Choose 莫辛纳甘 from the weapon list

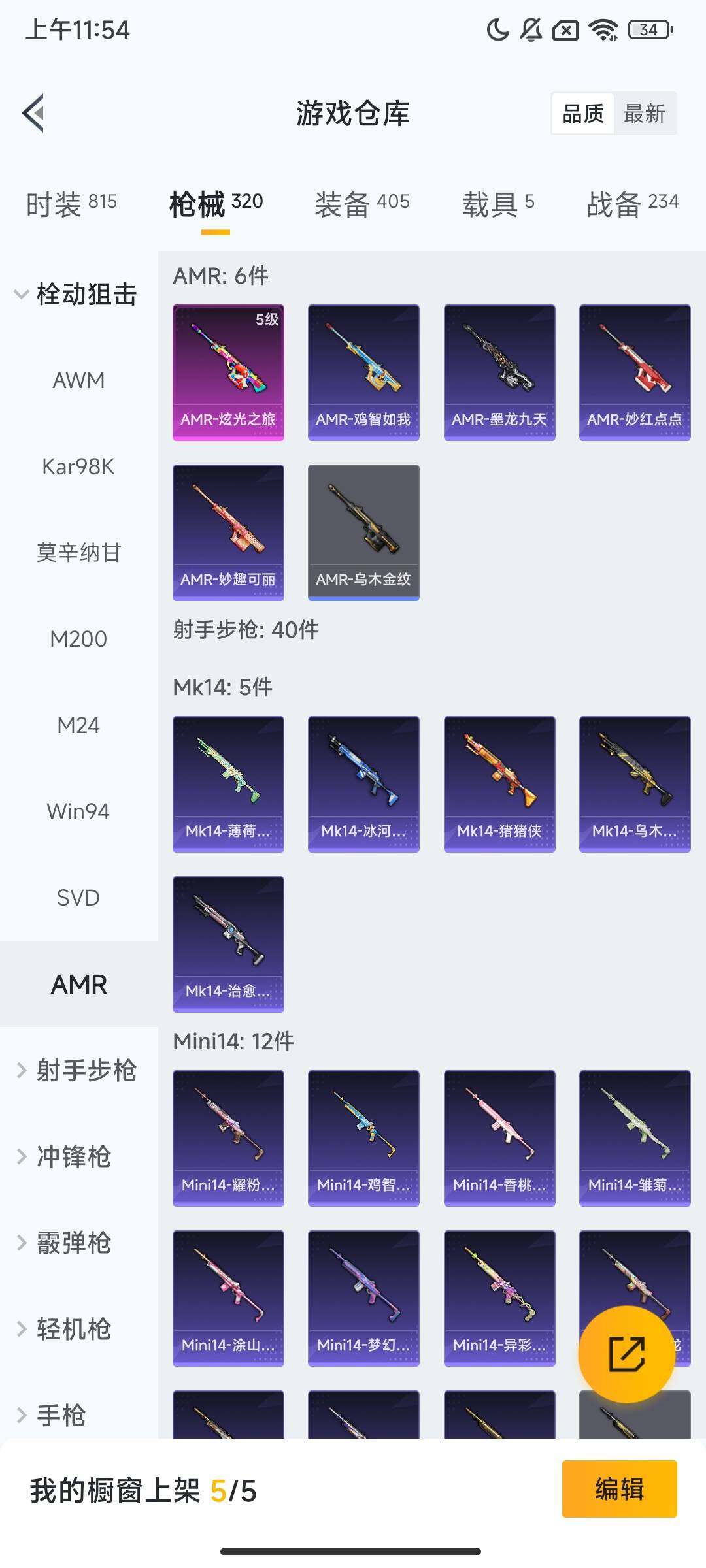[x=78, y=553]
